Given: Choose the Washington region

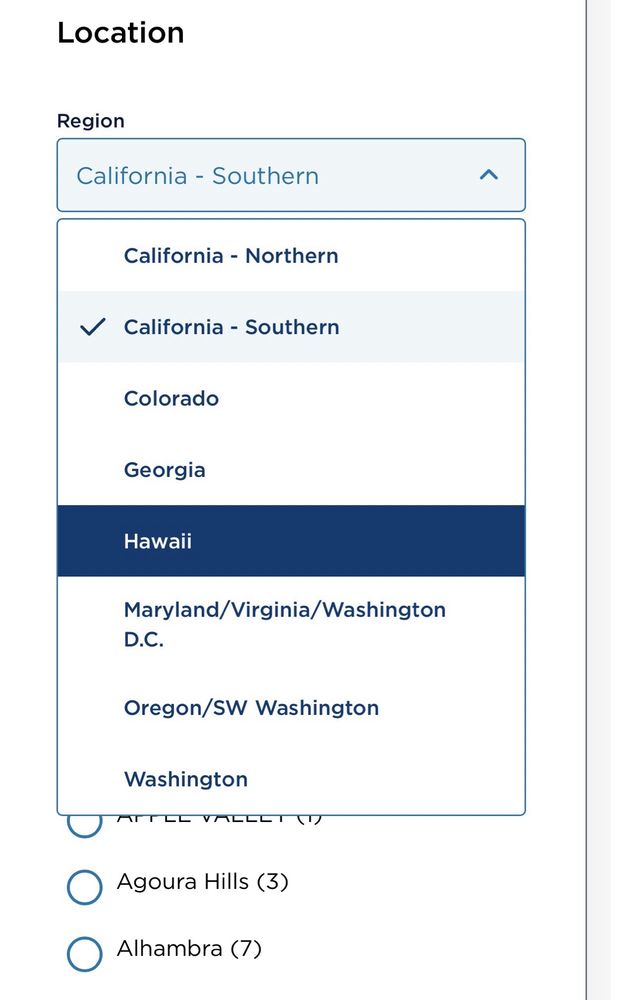Looking at the screenshot, I should 186,779.
